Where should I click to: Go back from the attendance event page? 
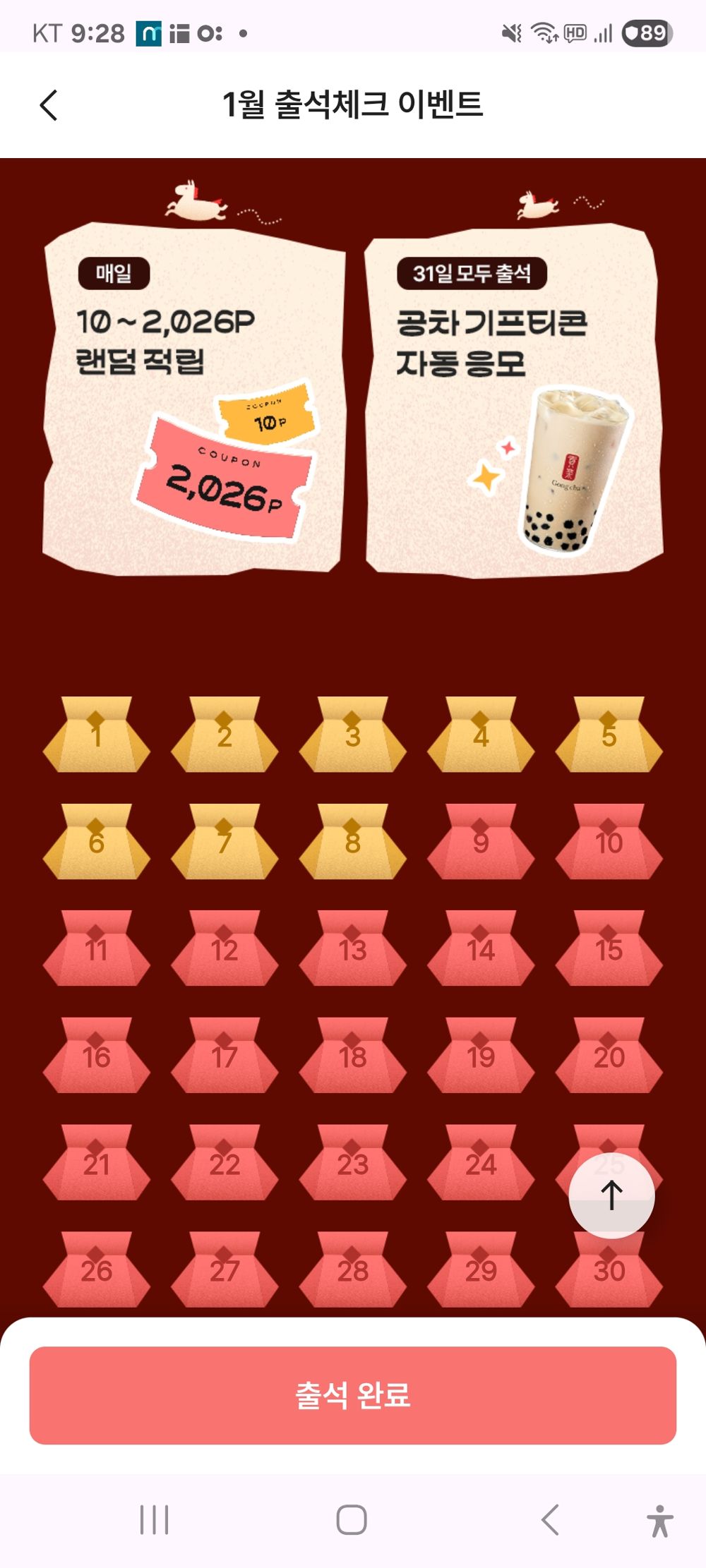[x=48, y=106]
